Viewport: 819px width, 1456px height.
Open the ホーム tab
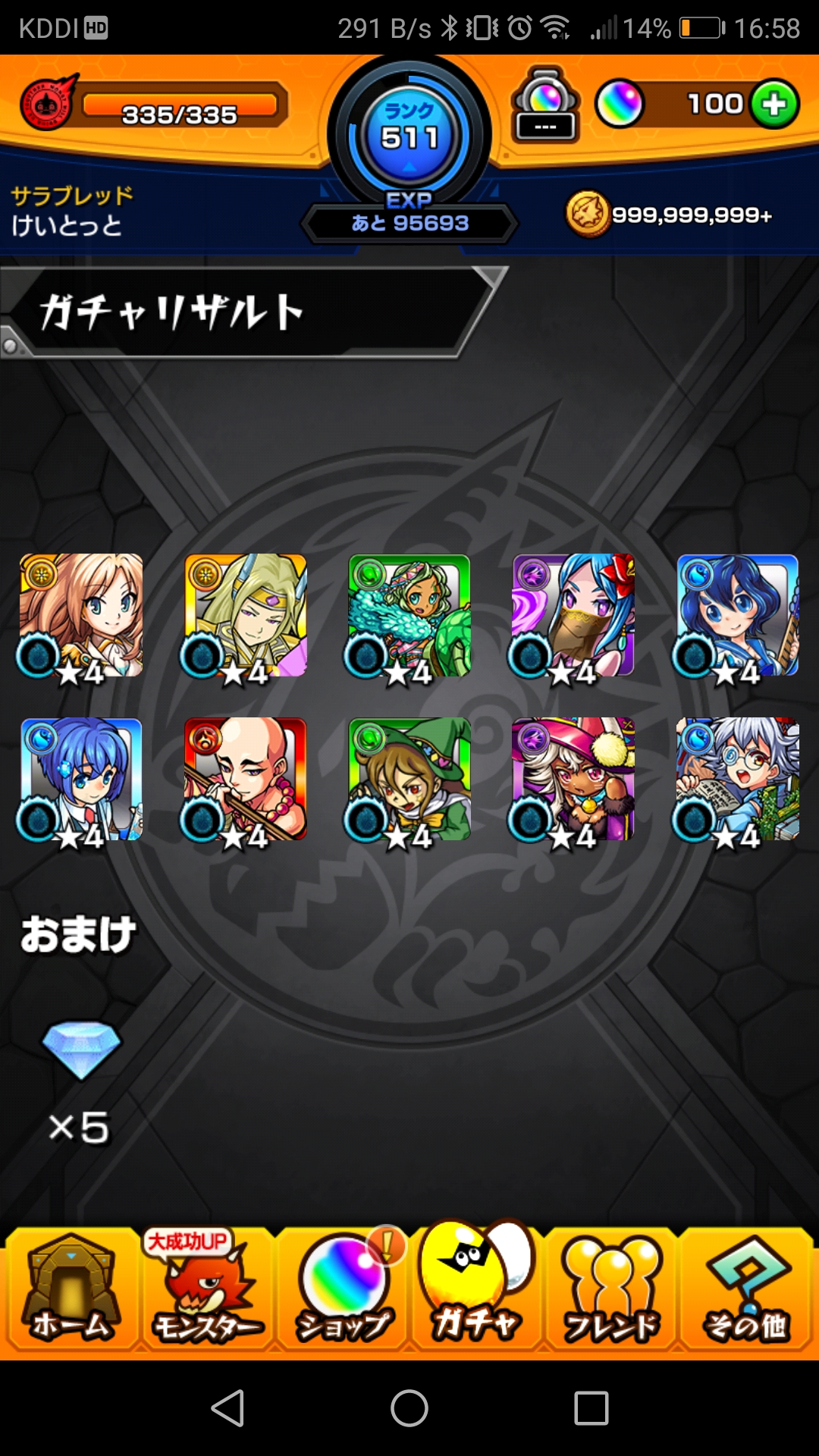(x=71, y=1290)
